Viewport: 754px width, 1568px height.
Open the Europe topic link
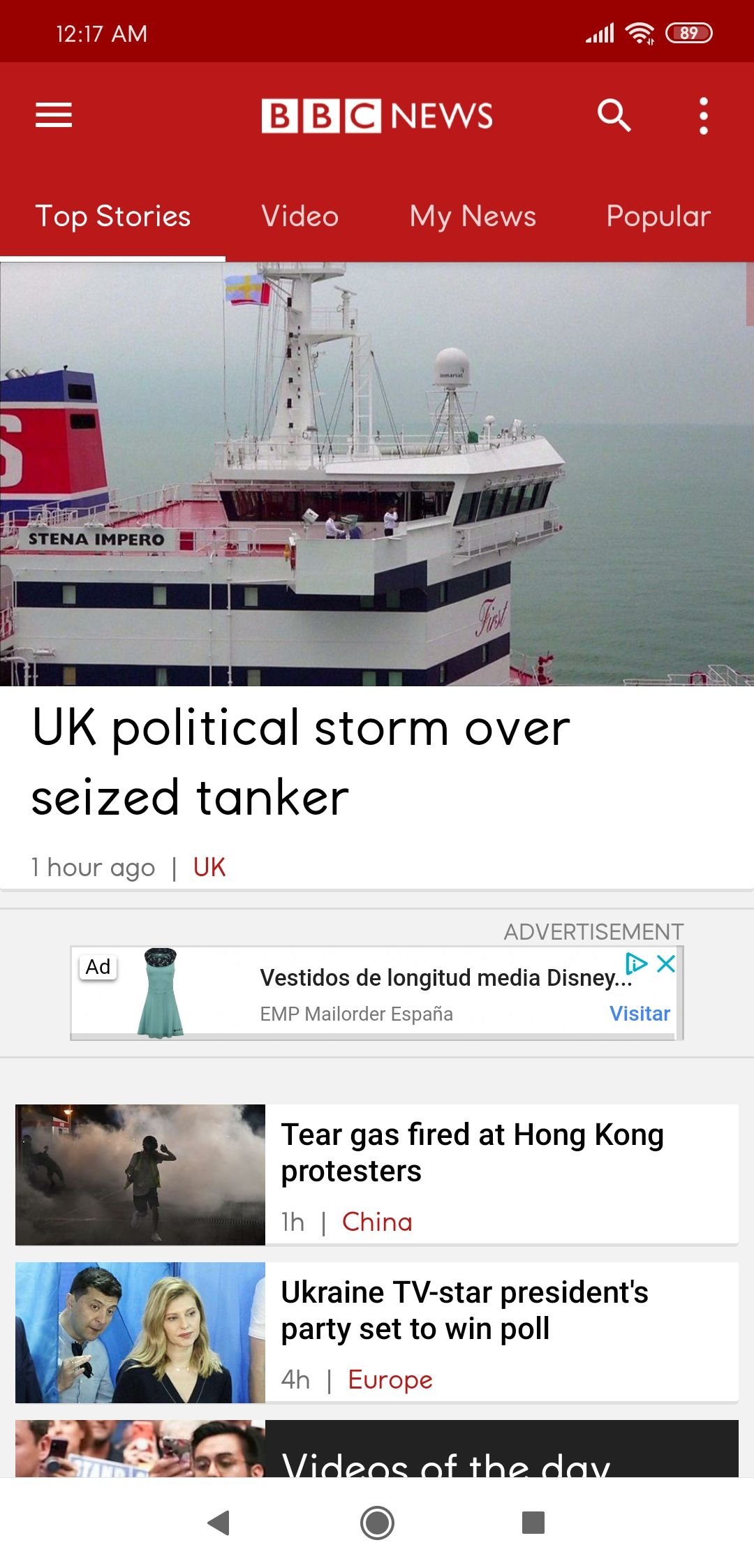tap(390, 1380)
